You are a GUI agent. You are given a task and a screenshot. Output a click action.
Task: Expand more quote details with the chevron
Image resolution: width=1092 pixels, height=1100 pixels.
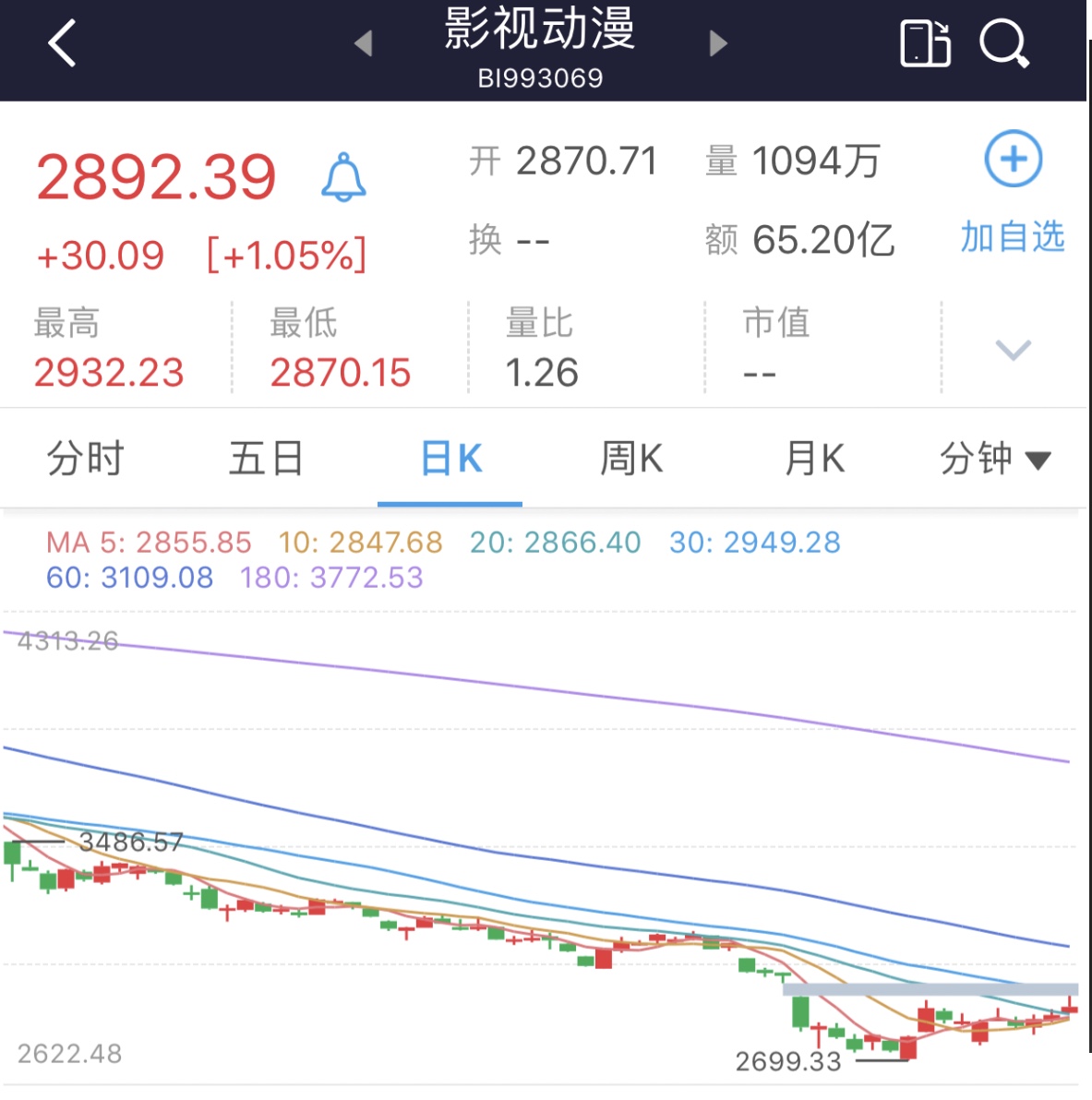(x=1013, y=350)
